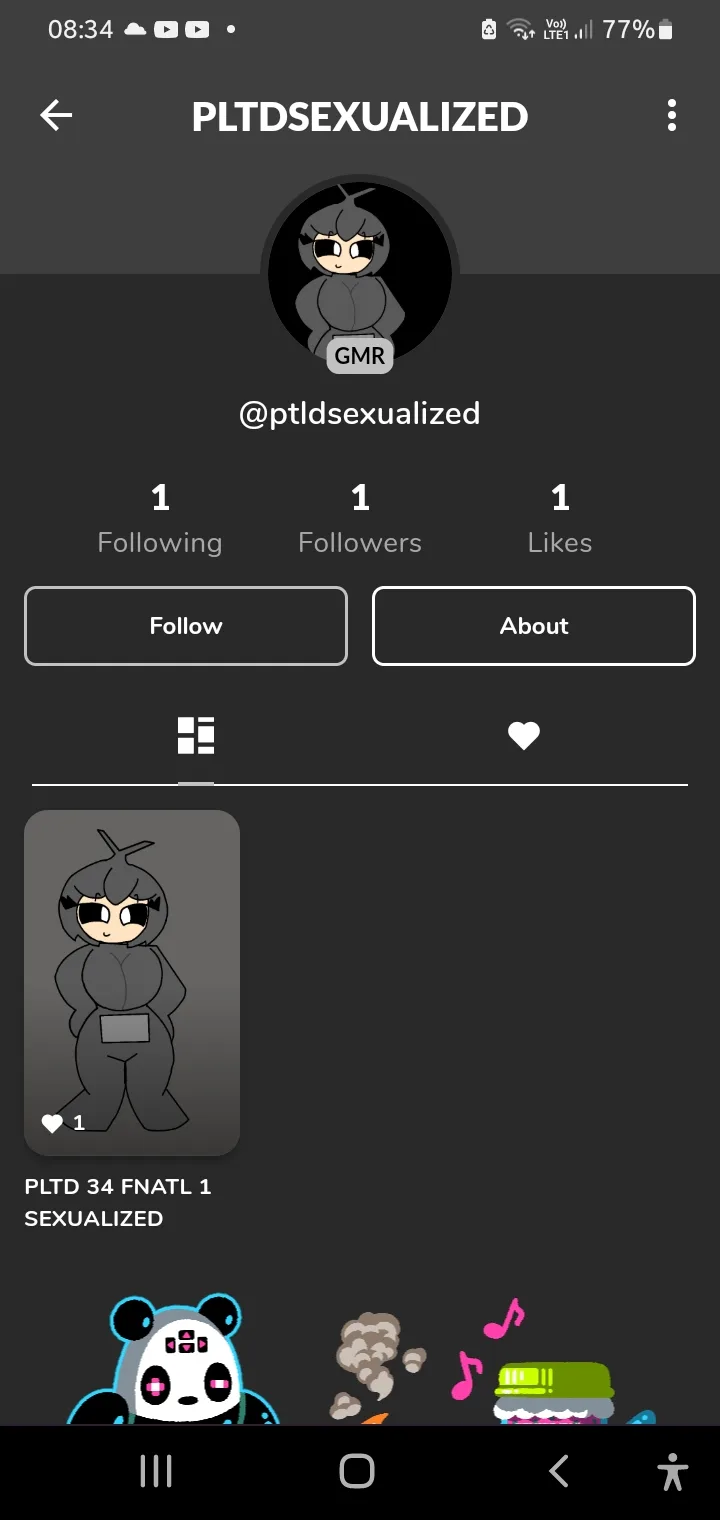Viewport: 720px width, 1520px height.
Task: Open the three-dot overflow menu
Action: tap(672, 116)
